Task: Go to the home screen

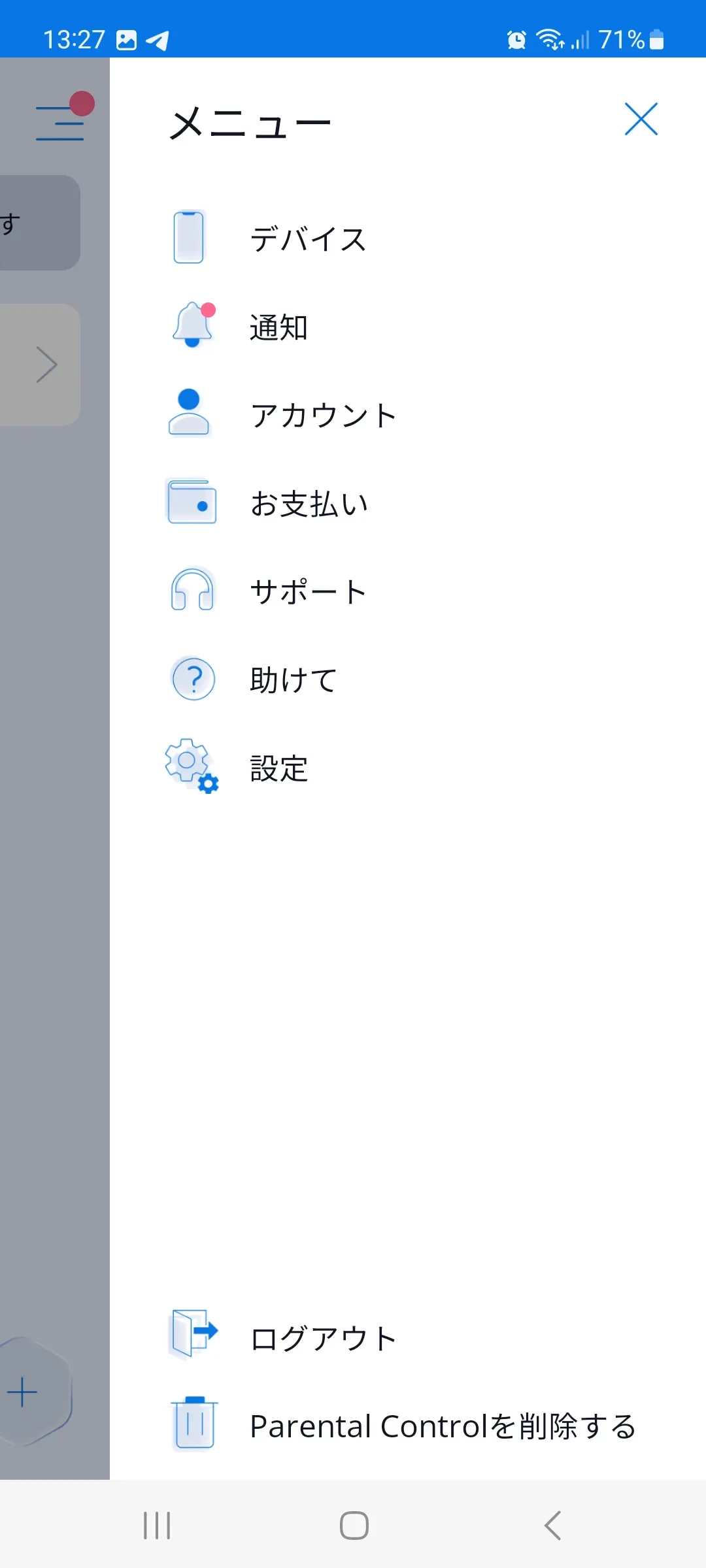Action: pyautogui.click(x=354, y=1526)
